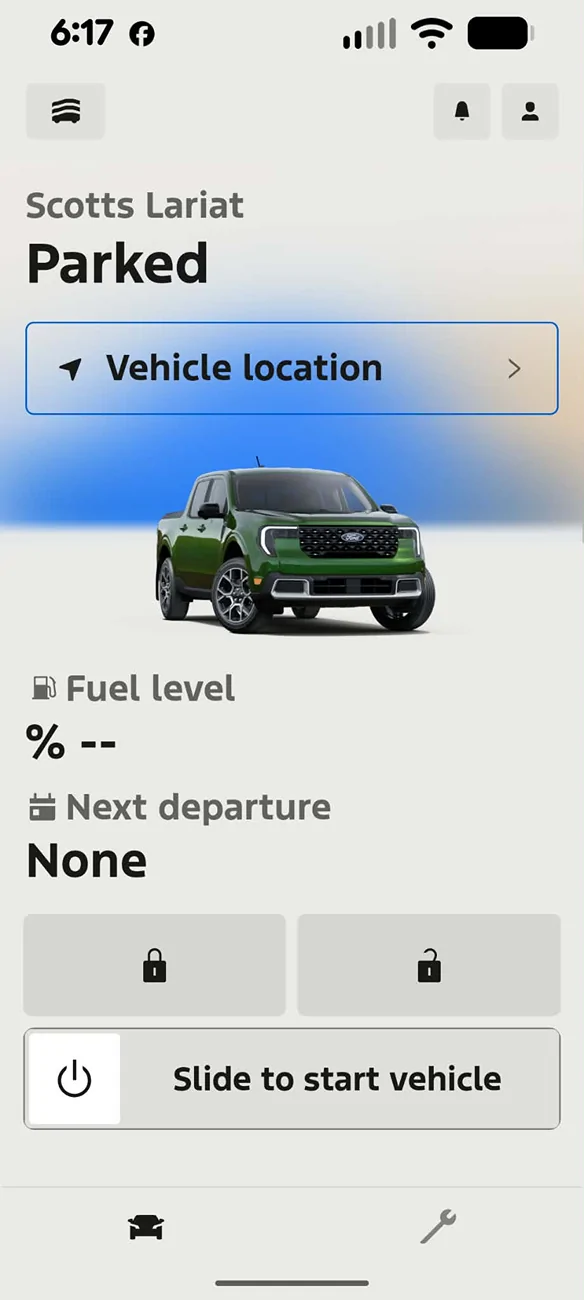
Task: Open the vehicle garage icon
Action: (x=66, y=111)
